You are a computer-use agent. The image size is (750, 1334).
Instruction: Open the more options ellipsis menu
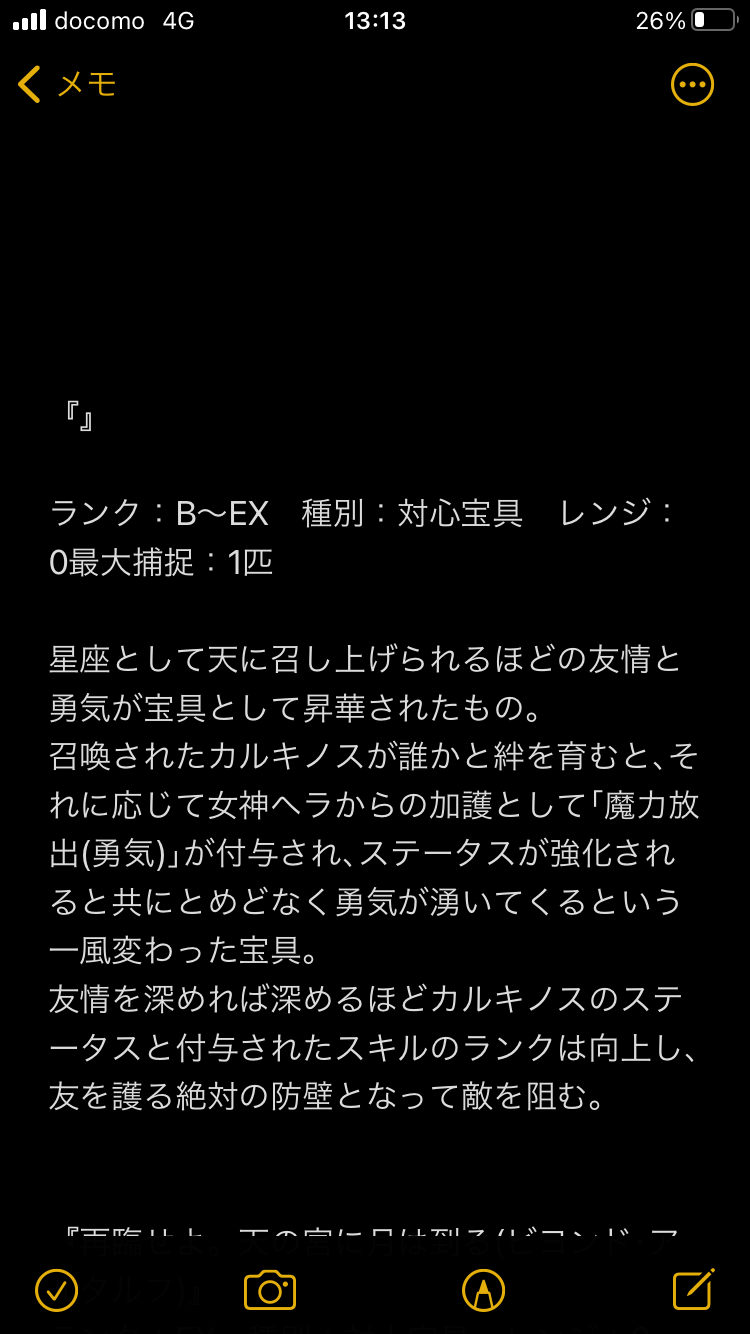[692, 85]
